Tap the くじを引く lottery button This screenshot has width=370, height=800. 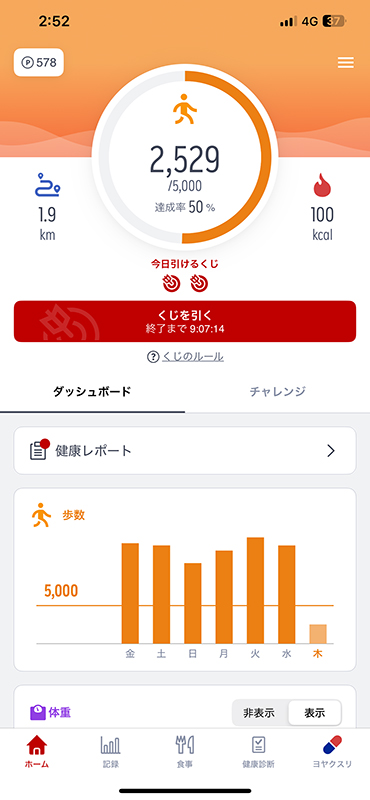tap(185, 321)
